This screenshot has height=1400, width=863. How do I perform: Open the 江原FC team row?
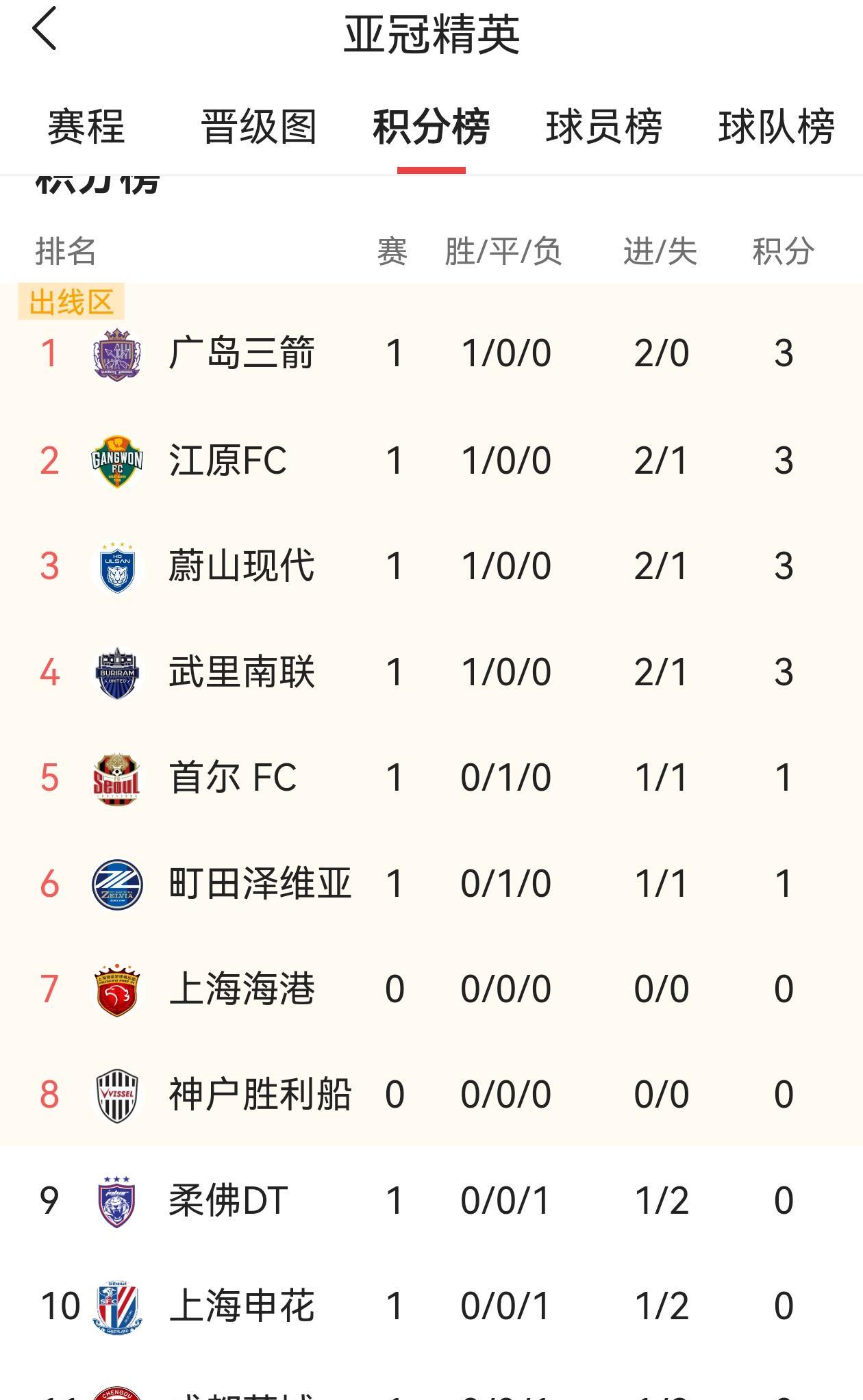(431, 460)
